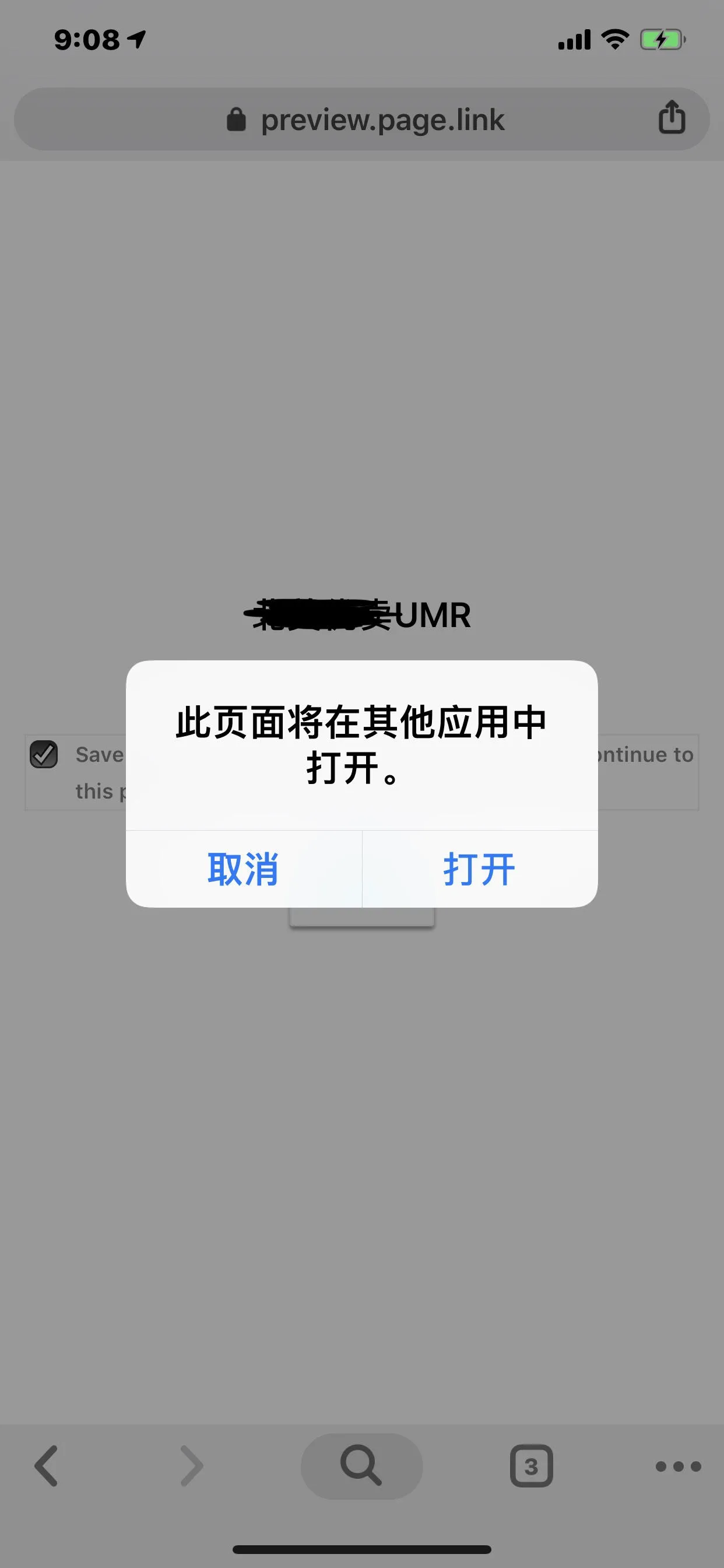Screen dimensions: 724x1568
Task: Share the page via share icon
Action: coord(672,117)
